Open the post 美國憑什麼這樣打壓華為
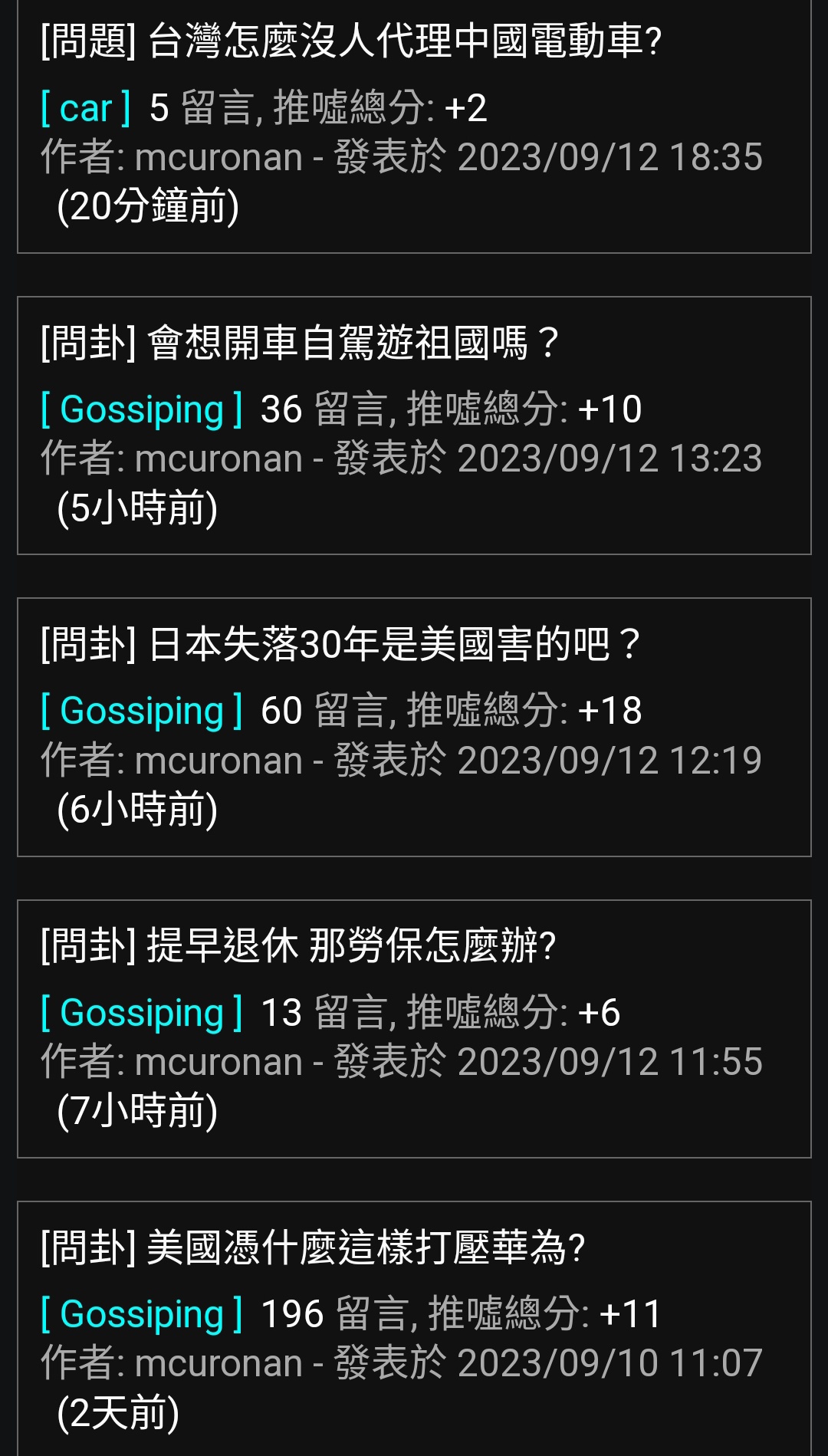Image resolution: width=828 pixels, height=1456 pixels. (x=312, y=1247)
